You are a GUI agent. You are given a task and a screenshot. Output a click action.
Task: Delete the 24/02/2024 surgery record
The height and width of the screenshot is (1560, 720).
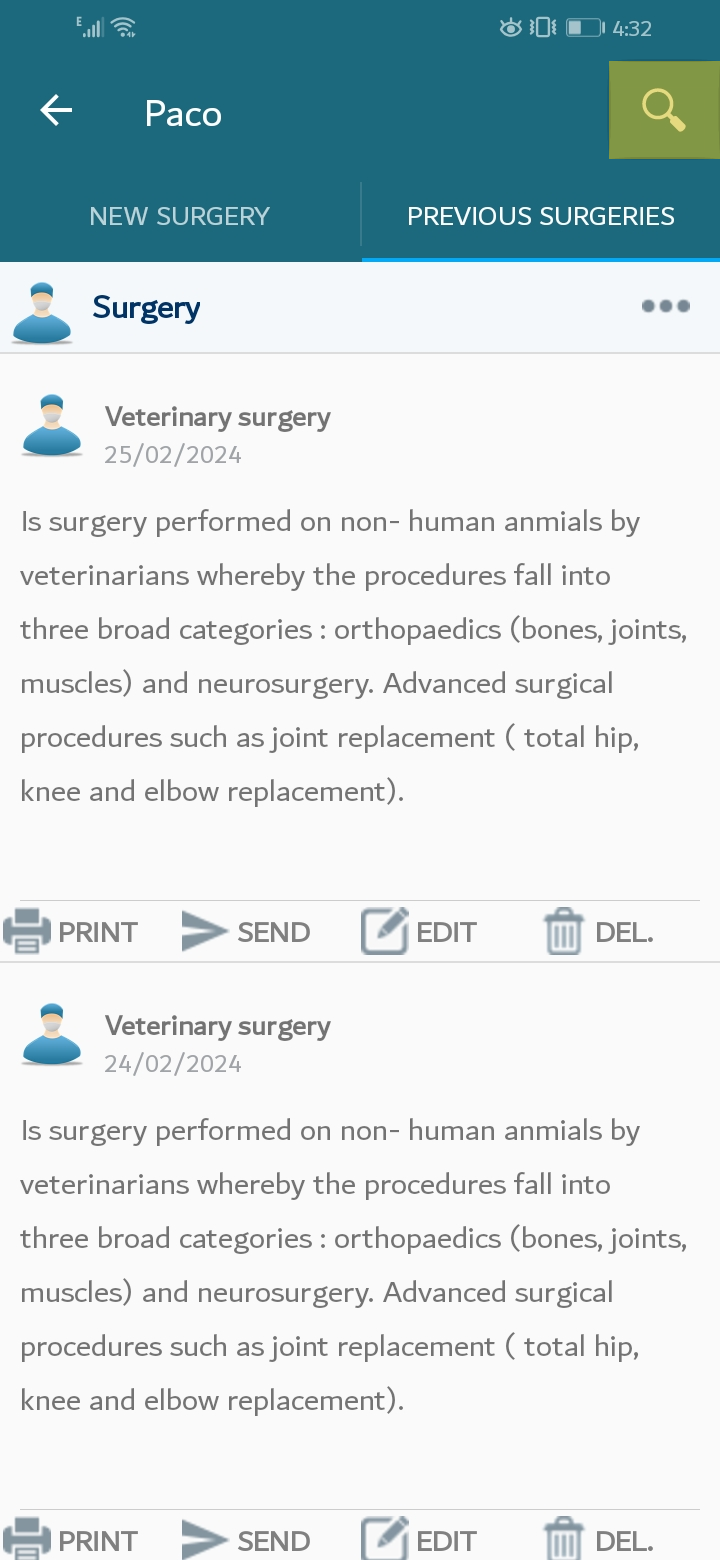point(598,1540)
